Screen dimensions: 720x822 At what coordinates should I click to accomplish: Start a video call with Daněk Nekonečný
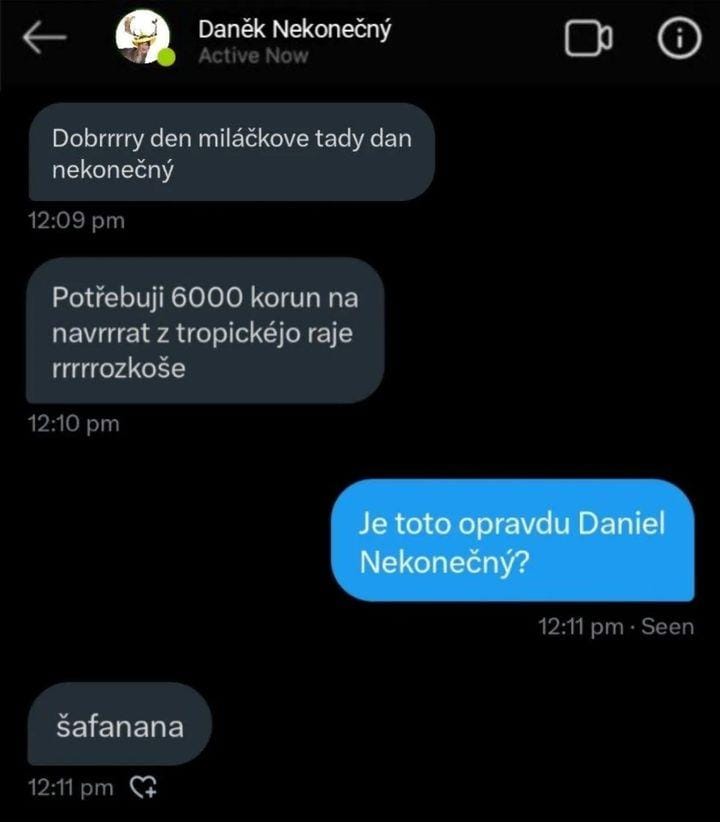pyautogui.click(x=588, y=39)
